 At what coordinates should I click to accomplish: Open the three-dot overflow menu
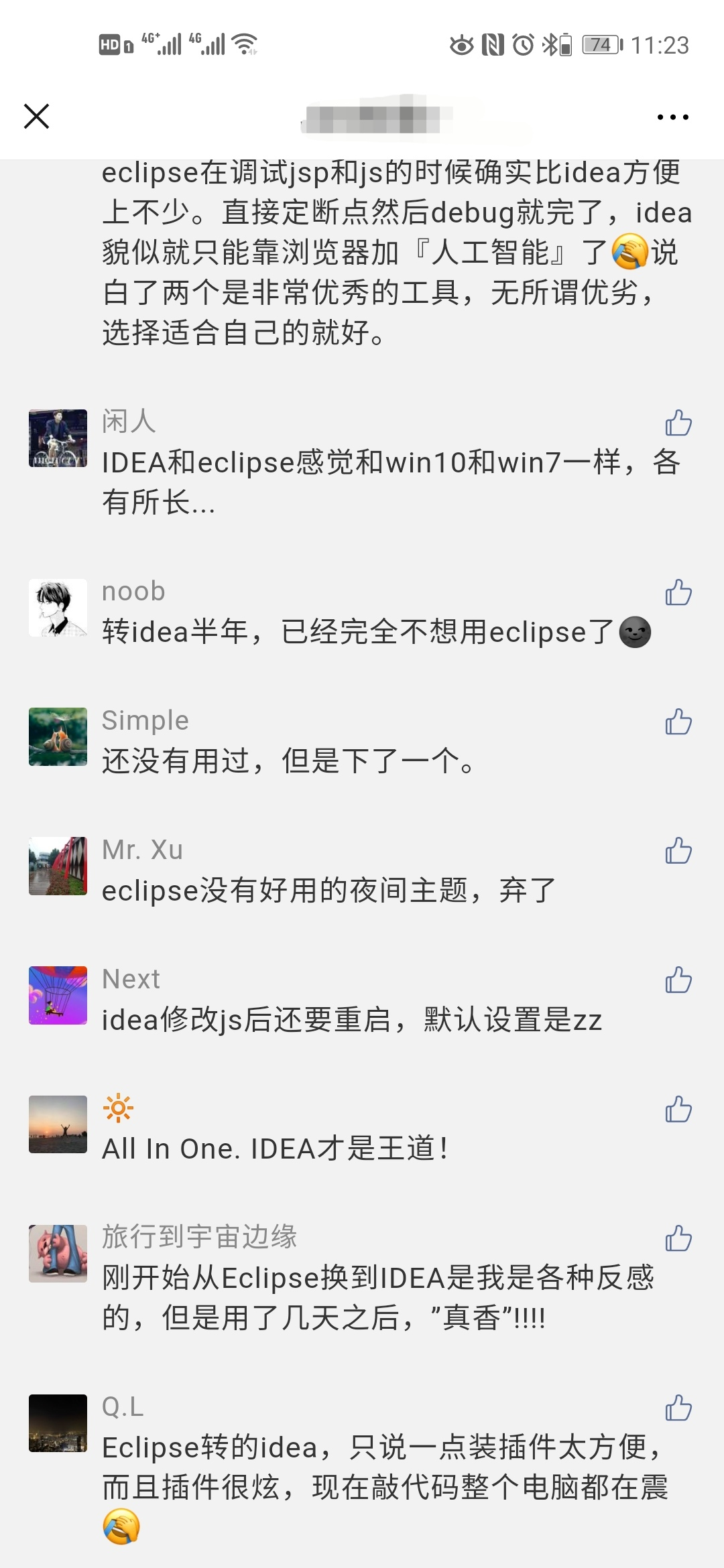[x=672, y=117]
